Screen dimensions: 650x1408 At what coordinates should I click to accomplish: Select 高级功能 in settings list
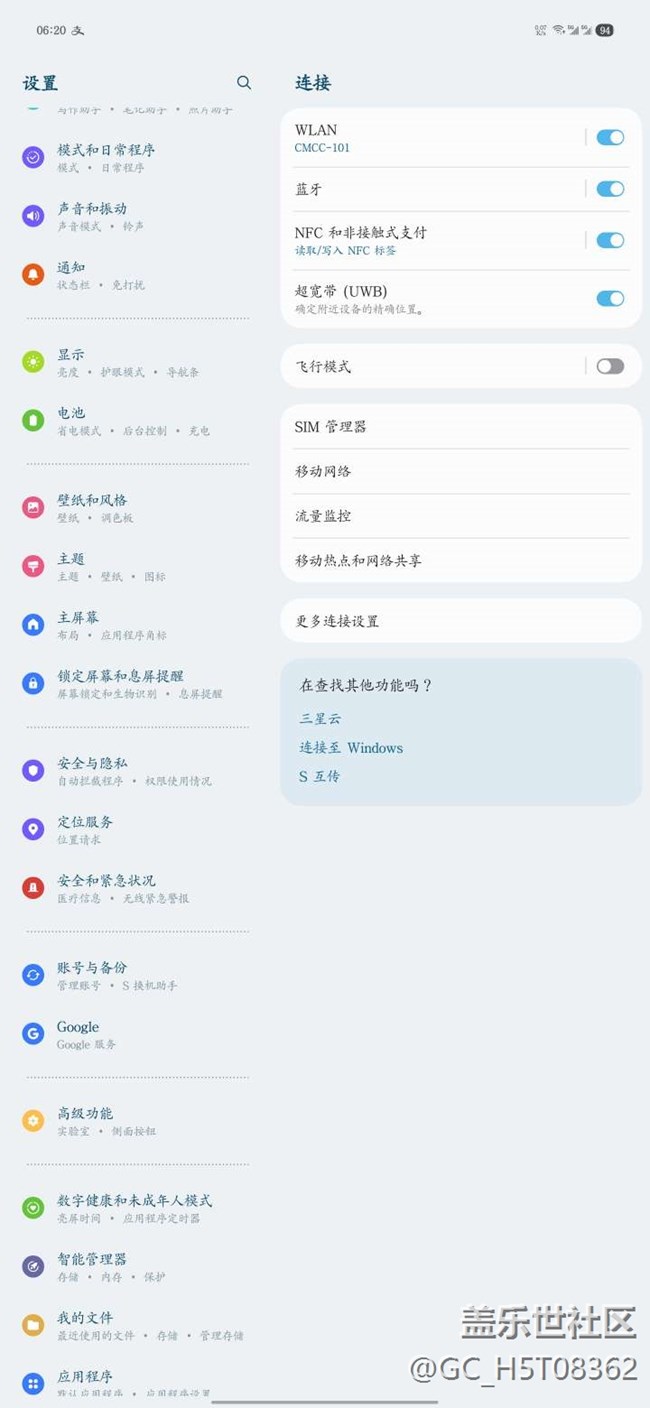click(85, 1120)
